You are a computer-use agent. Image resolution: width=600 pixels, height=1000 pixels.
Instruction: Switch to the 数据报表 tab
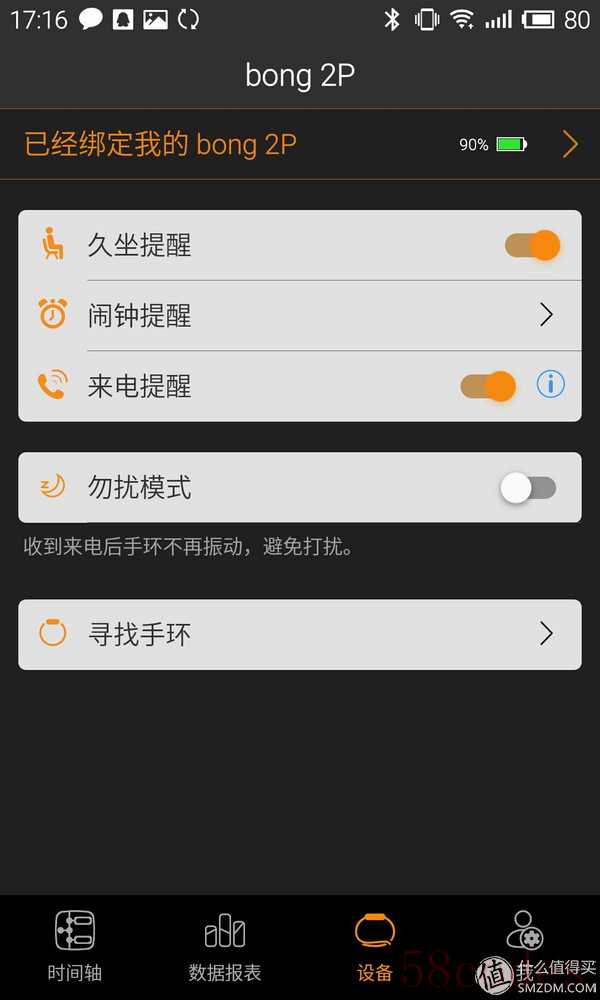pos(225,945)
